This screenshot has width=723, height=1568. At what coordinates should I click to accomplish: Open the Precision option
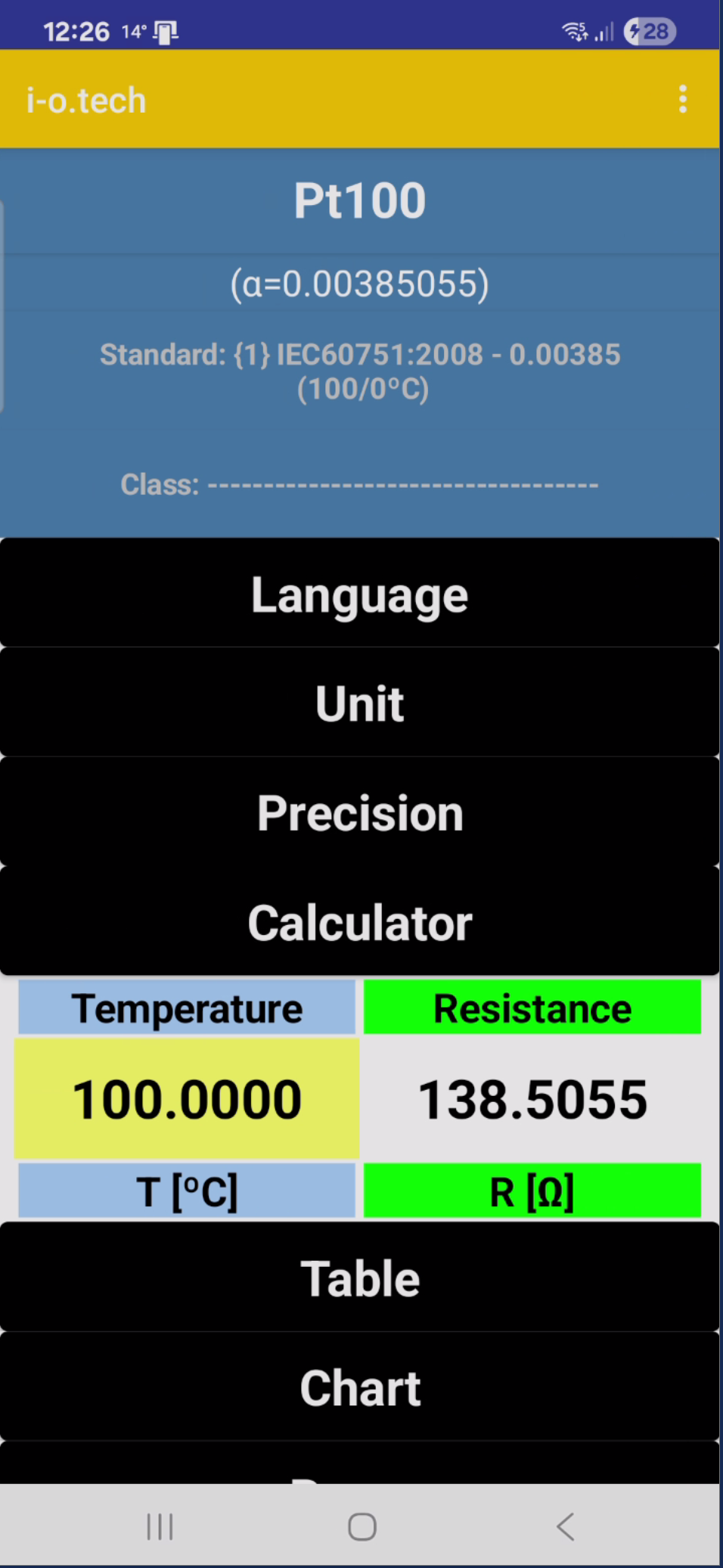360,813
